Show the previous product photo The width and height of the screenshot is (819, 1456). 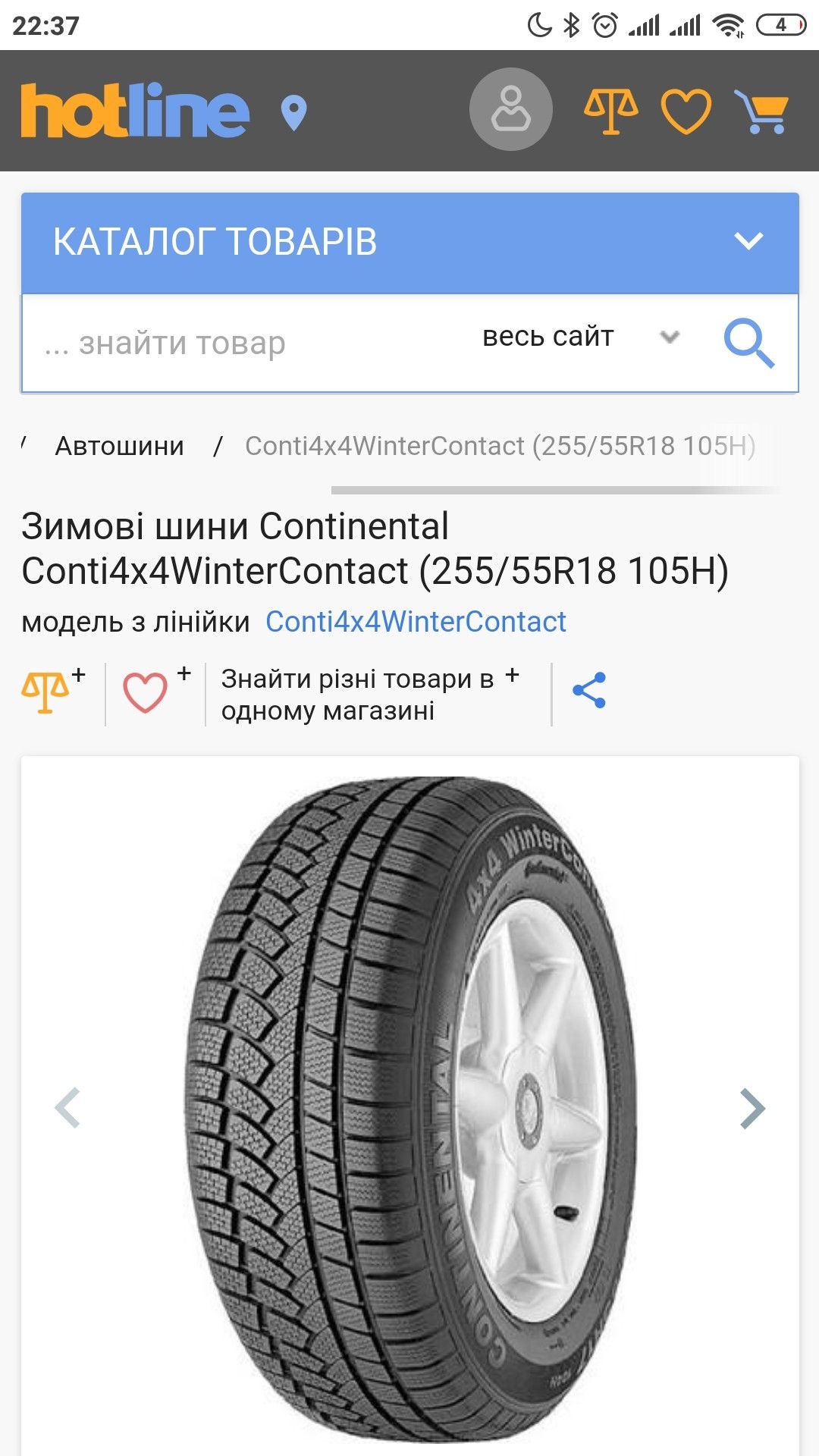pyautogui.click(x=67, y=1108)
